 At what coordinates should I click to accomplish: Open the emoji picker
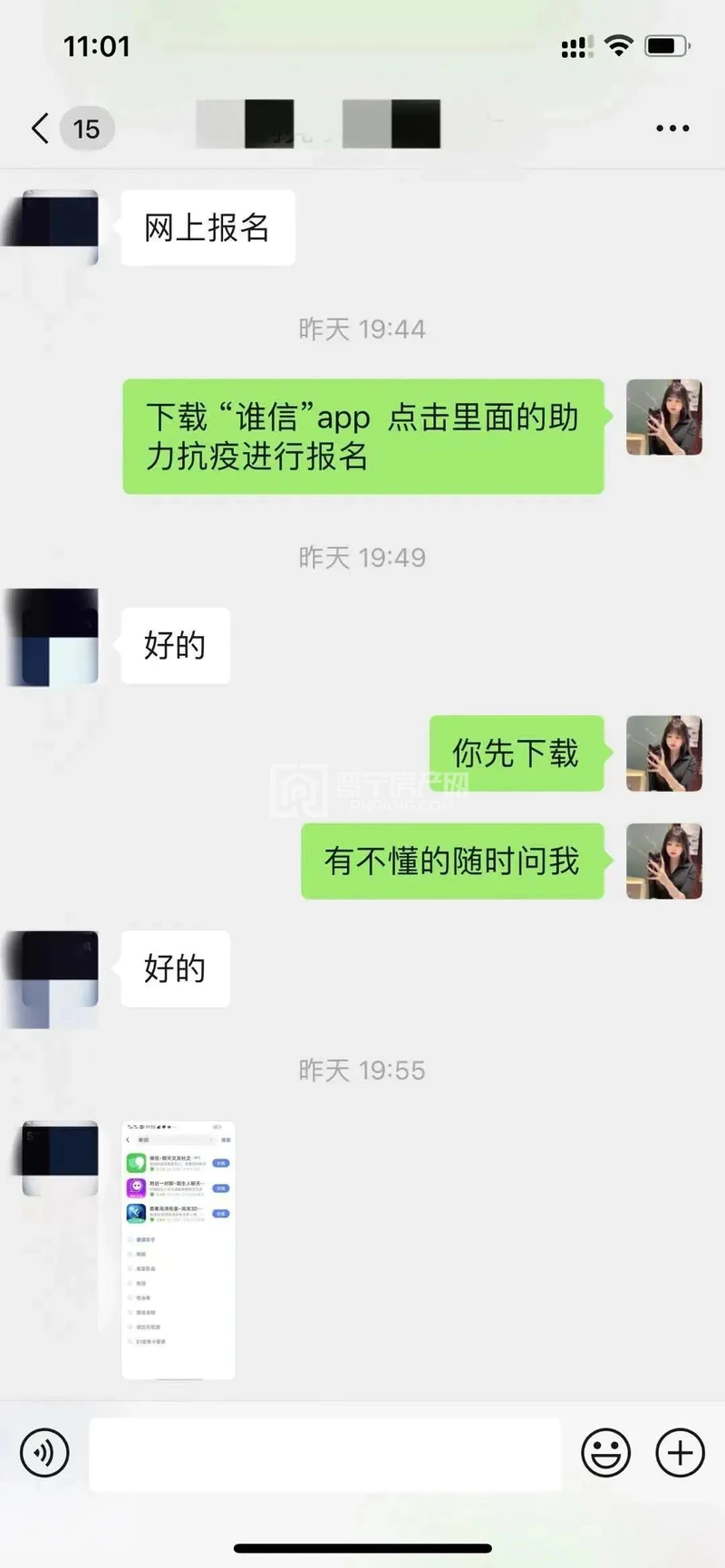tap(605, 1453)
